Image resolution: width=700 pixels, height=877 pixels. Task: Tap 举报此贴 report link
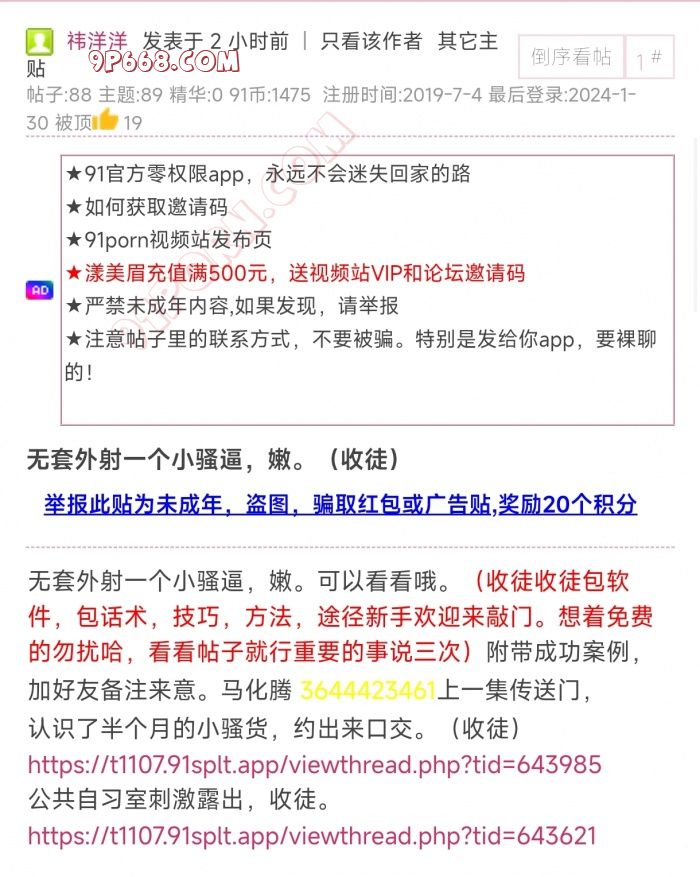340,504
